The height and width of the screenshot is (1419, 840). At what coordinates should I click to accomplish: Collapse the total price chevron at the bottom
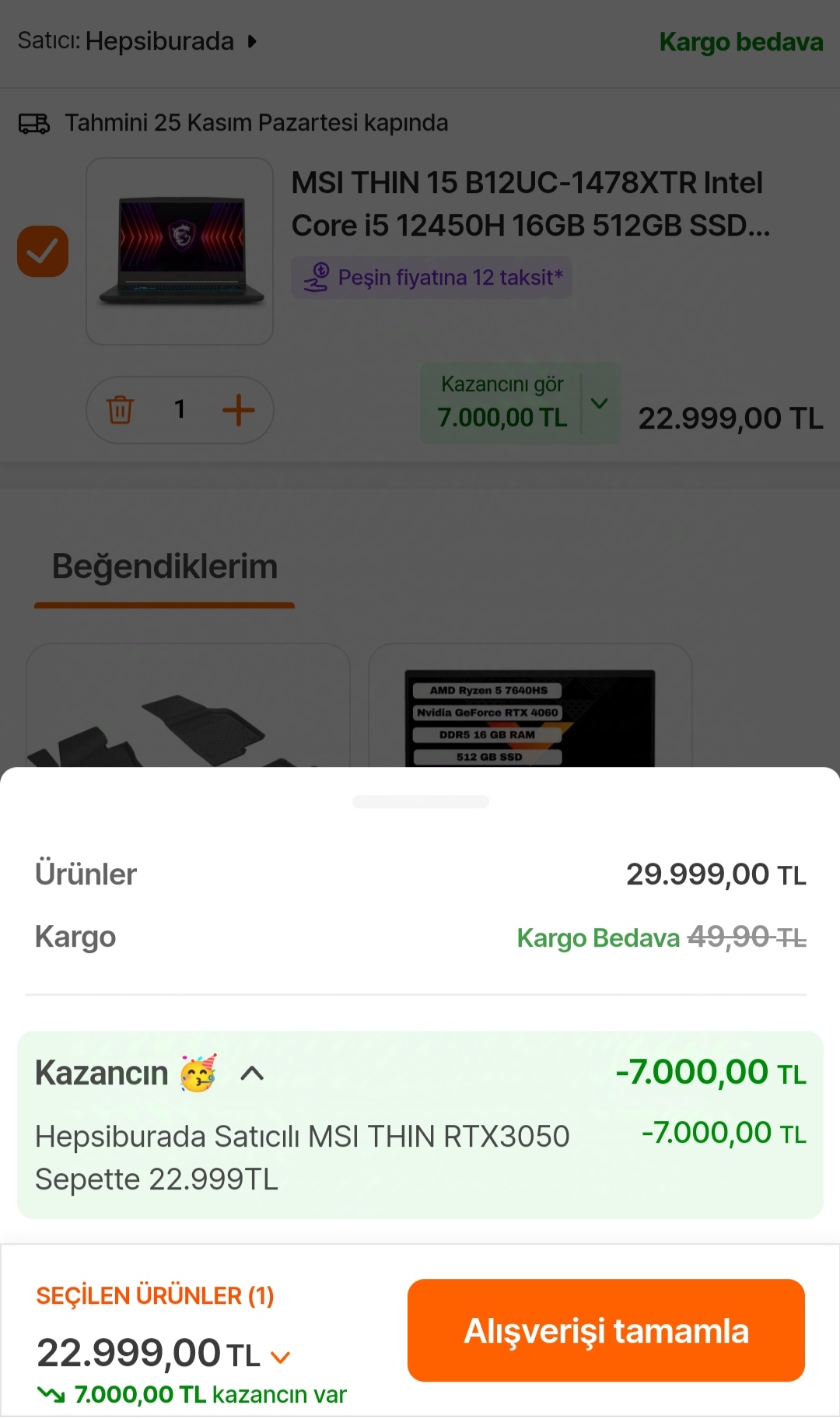pyautogui.click(x=280, y=1358)
